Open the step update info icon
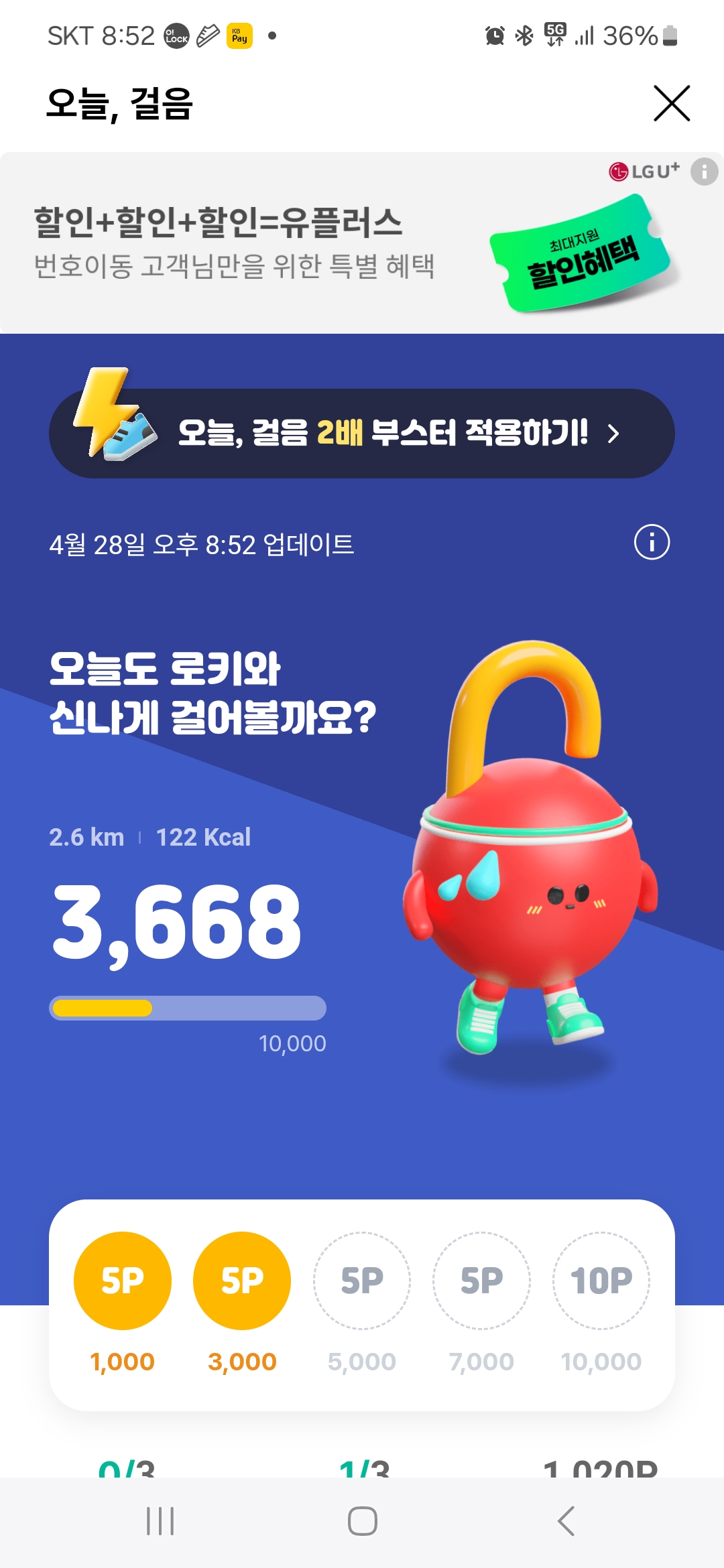Screen dimensions: 724x1568 click(x=652, y=542)
